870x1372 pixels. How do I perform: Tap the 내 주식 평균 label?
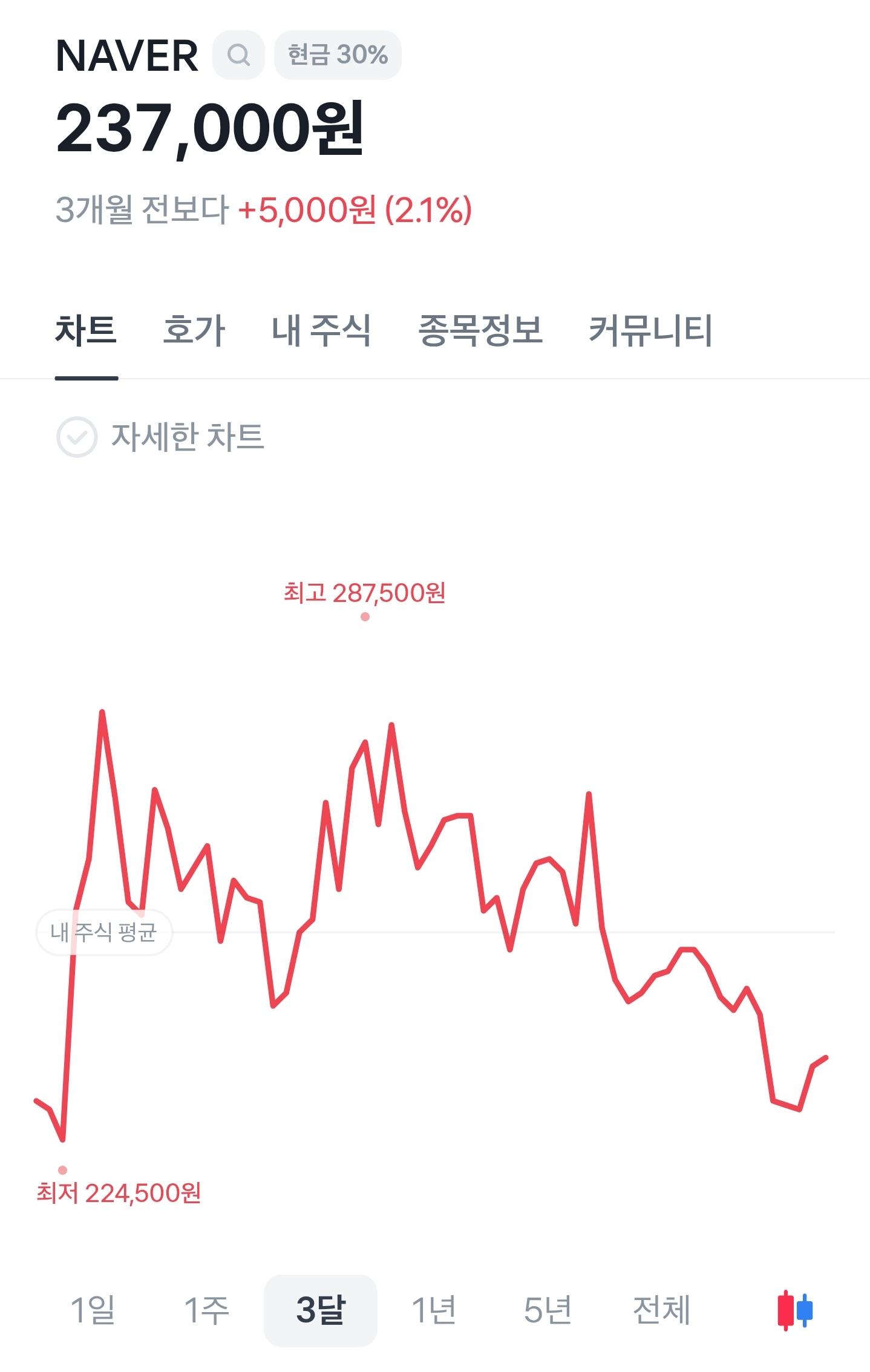(x=104, y=932)
